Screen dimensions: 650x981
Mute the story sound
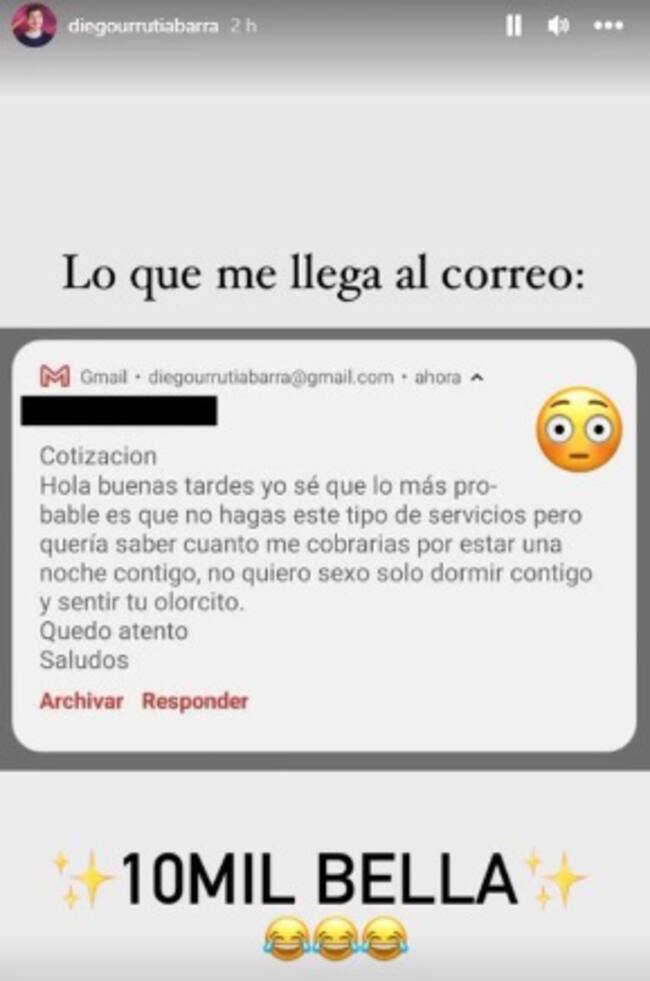[x=558, y=27]
